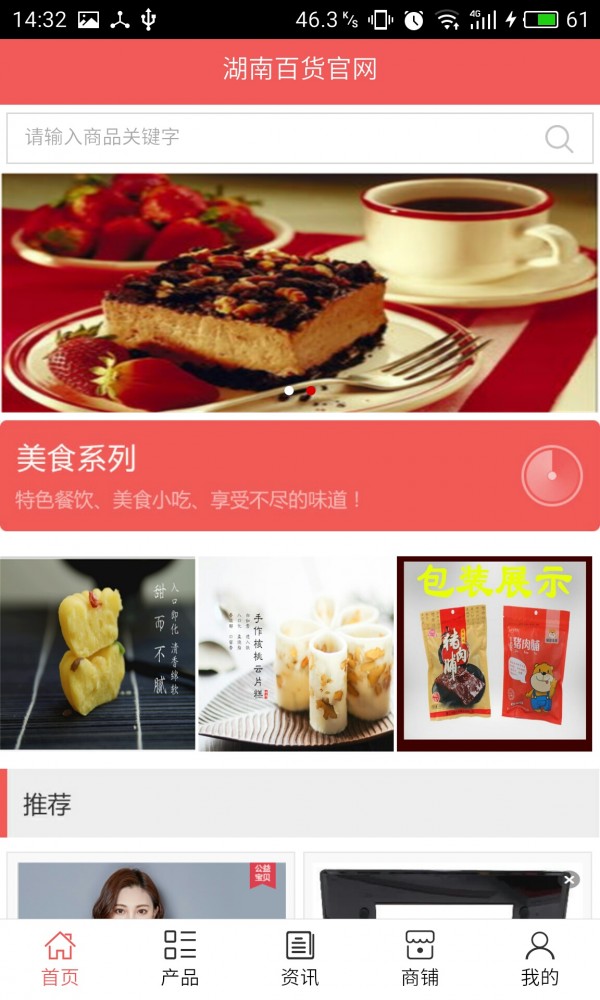Viewport: 600px width, 1000px height.
Task: Switch to the 我的 tab
Action: [x=540, y=958]
